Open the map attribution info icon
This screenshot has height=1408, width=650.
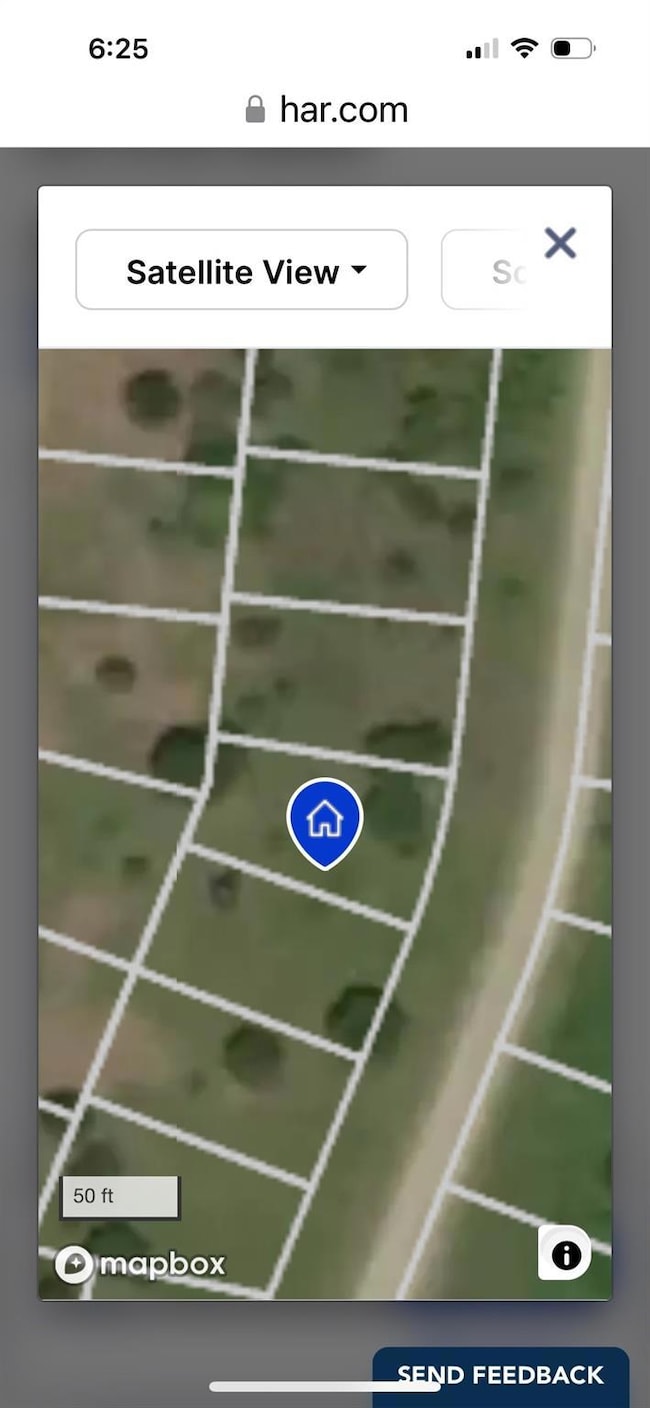(x=565, y=1254)
